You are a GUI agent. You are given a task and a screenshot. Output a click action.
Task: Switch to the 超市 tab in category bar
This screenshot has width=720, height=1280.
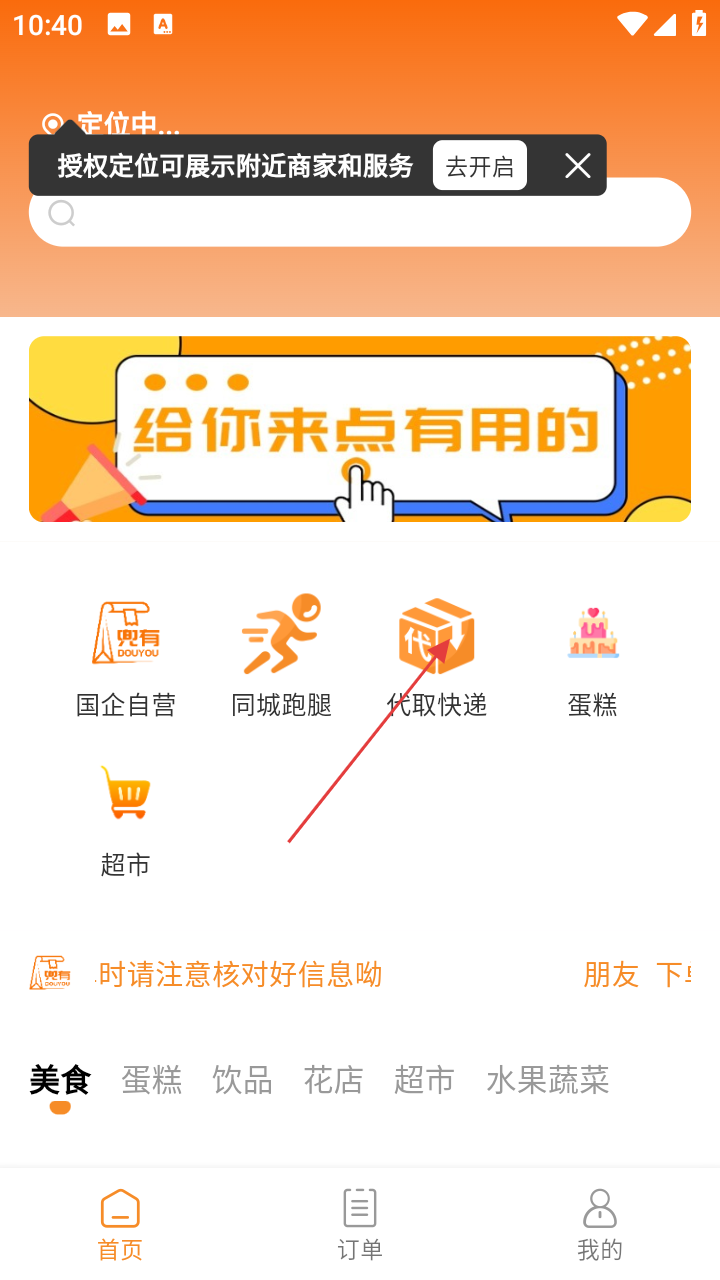tap(424, 1080)
